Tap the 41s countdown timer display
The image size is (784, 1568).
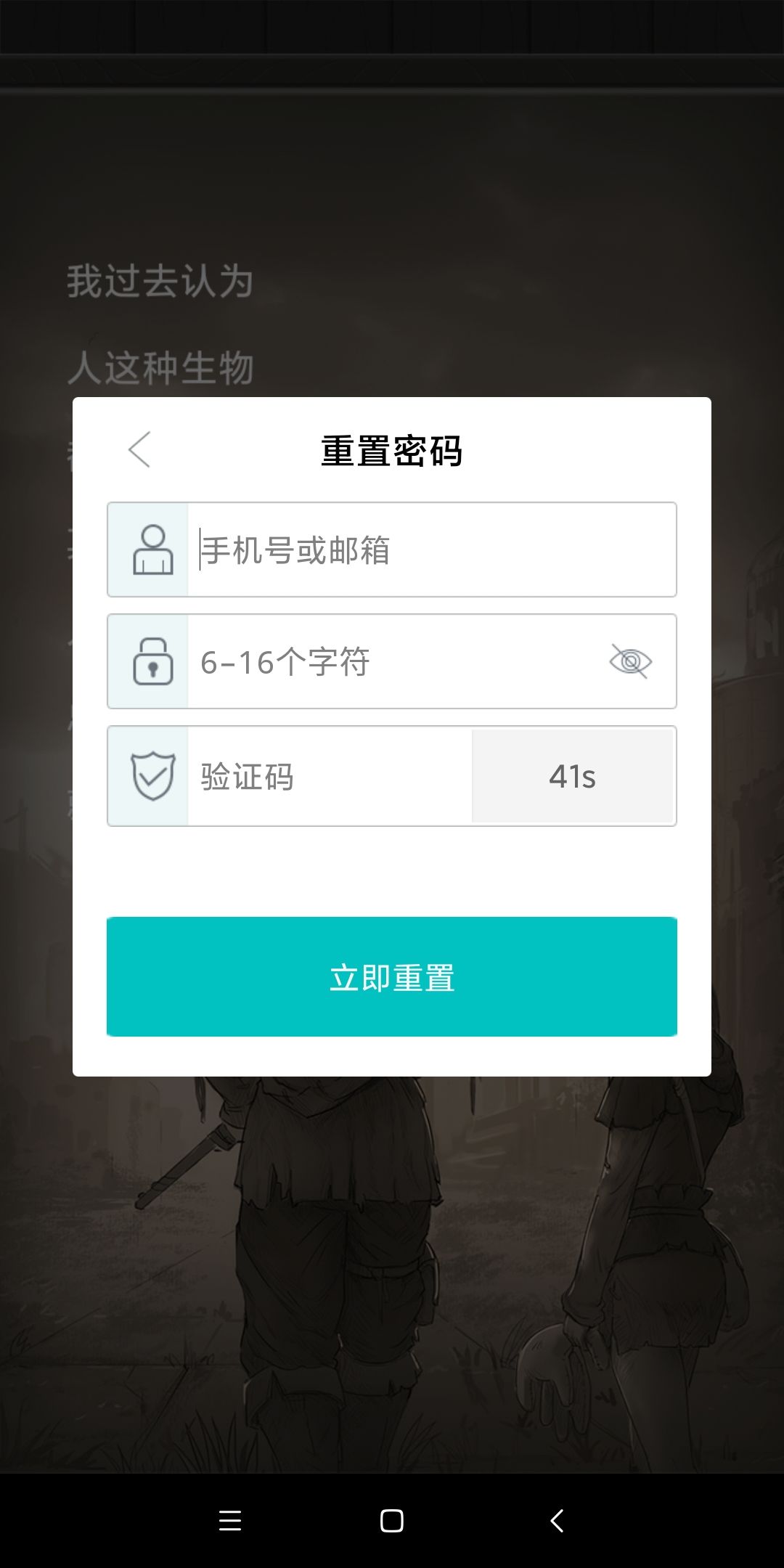[573, 775]
